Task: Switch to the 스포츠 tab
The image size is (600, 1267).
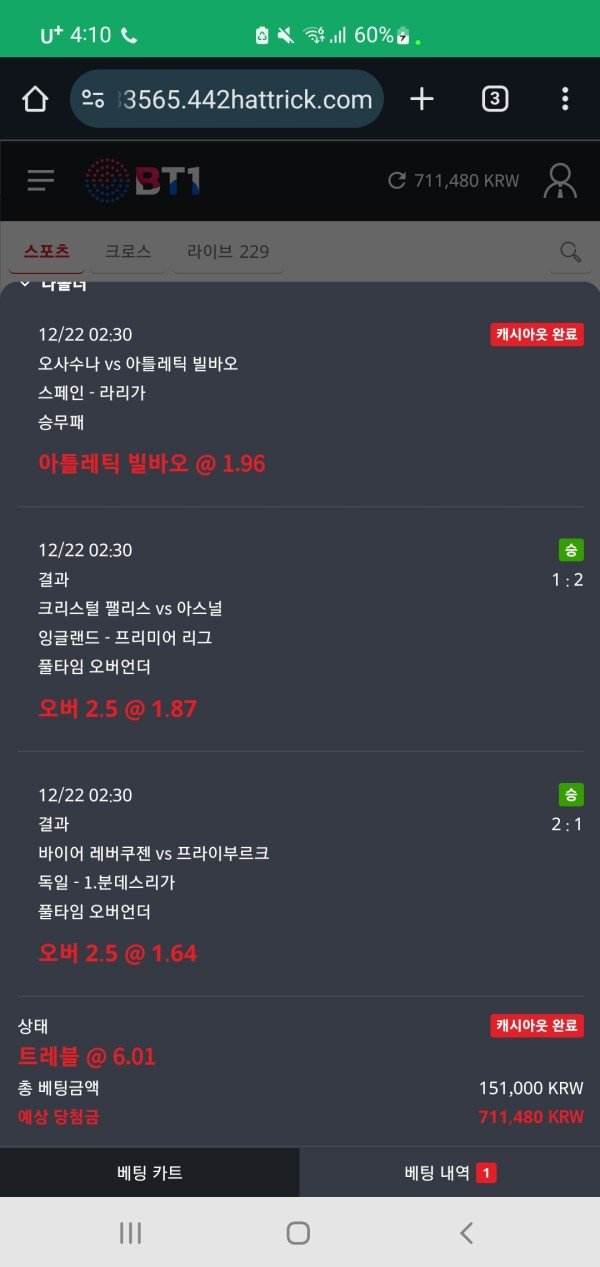Action: click(46, 252)
